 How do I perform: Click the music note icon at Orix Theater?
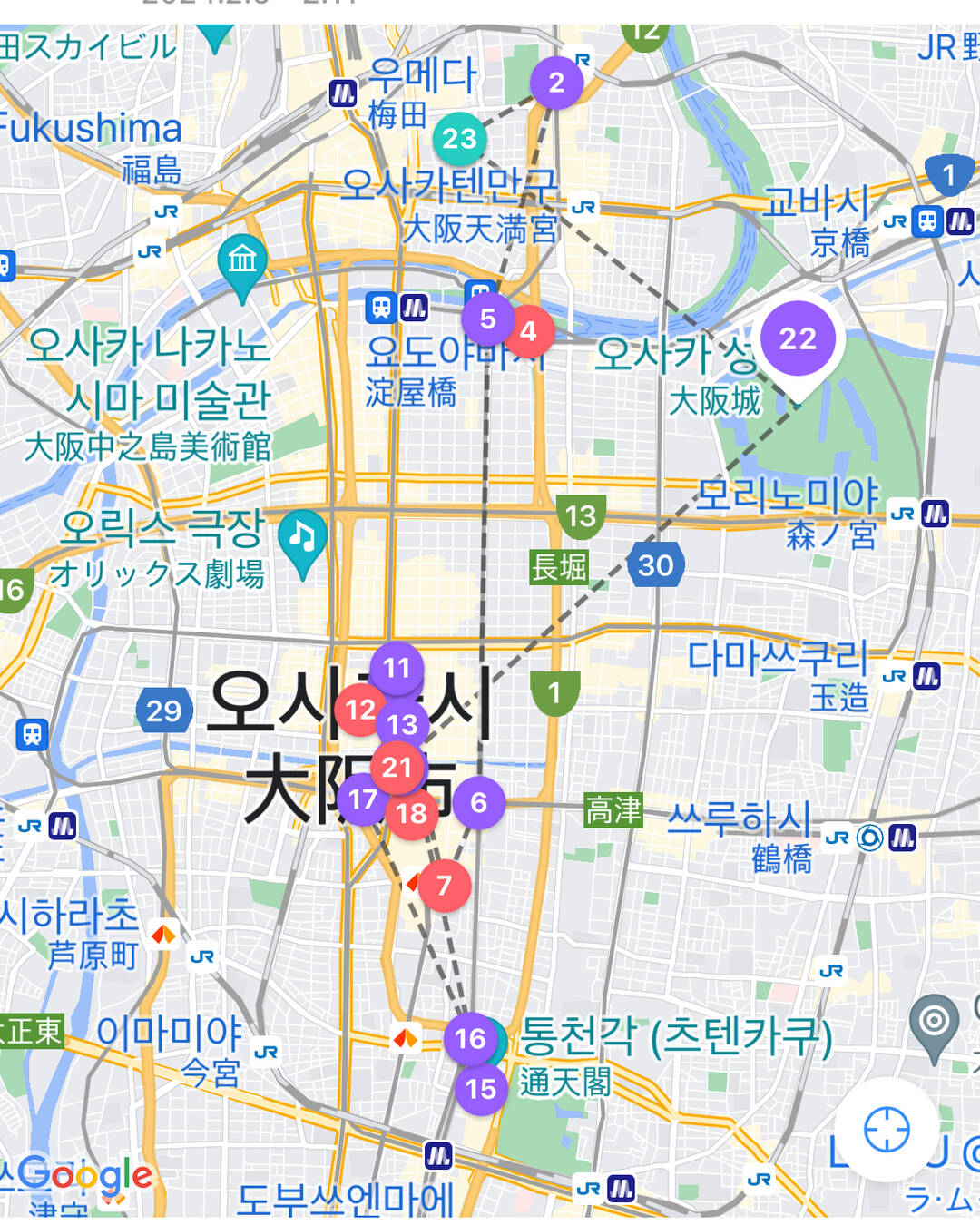(x=301, y=539)
